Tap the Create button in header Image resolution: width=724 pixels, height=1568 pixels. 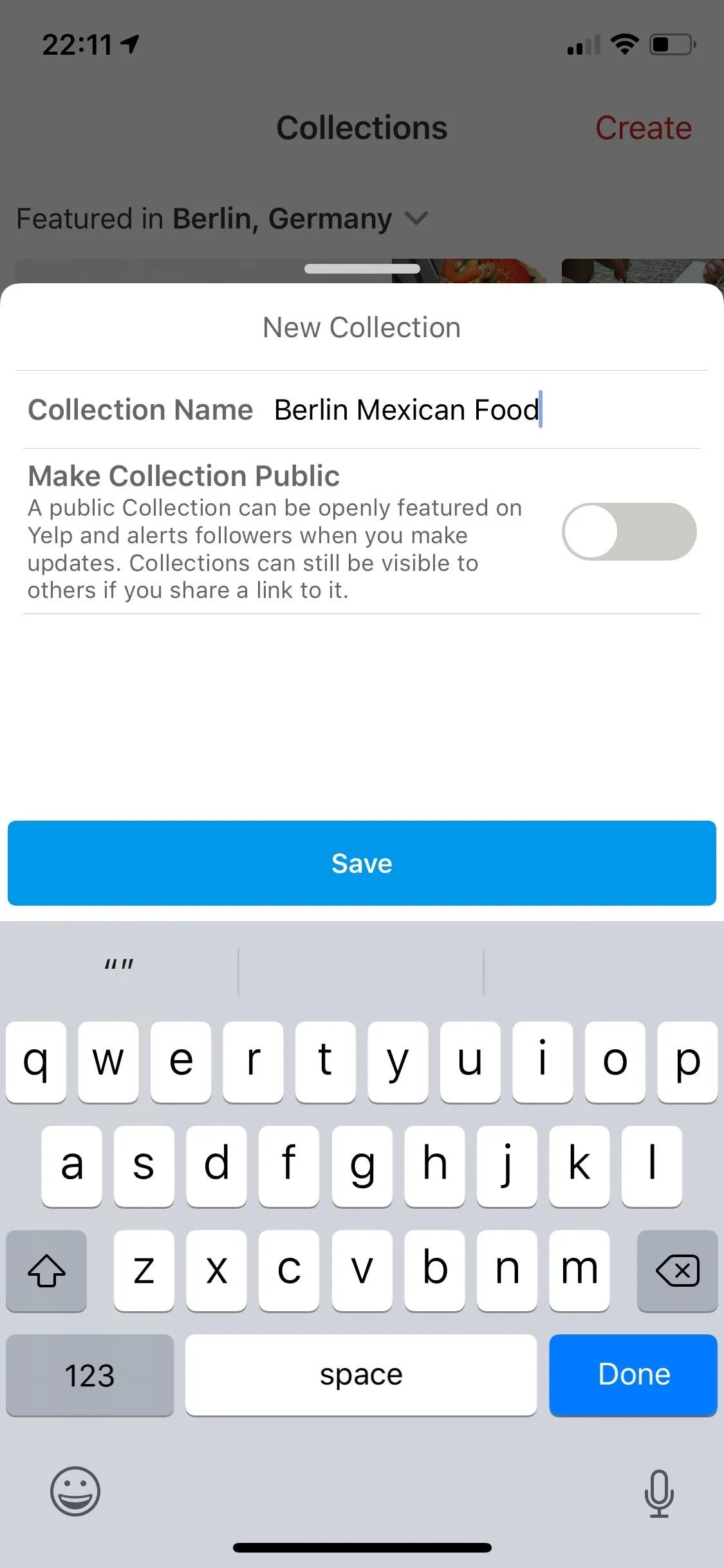click(644, 128)
